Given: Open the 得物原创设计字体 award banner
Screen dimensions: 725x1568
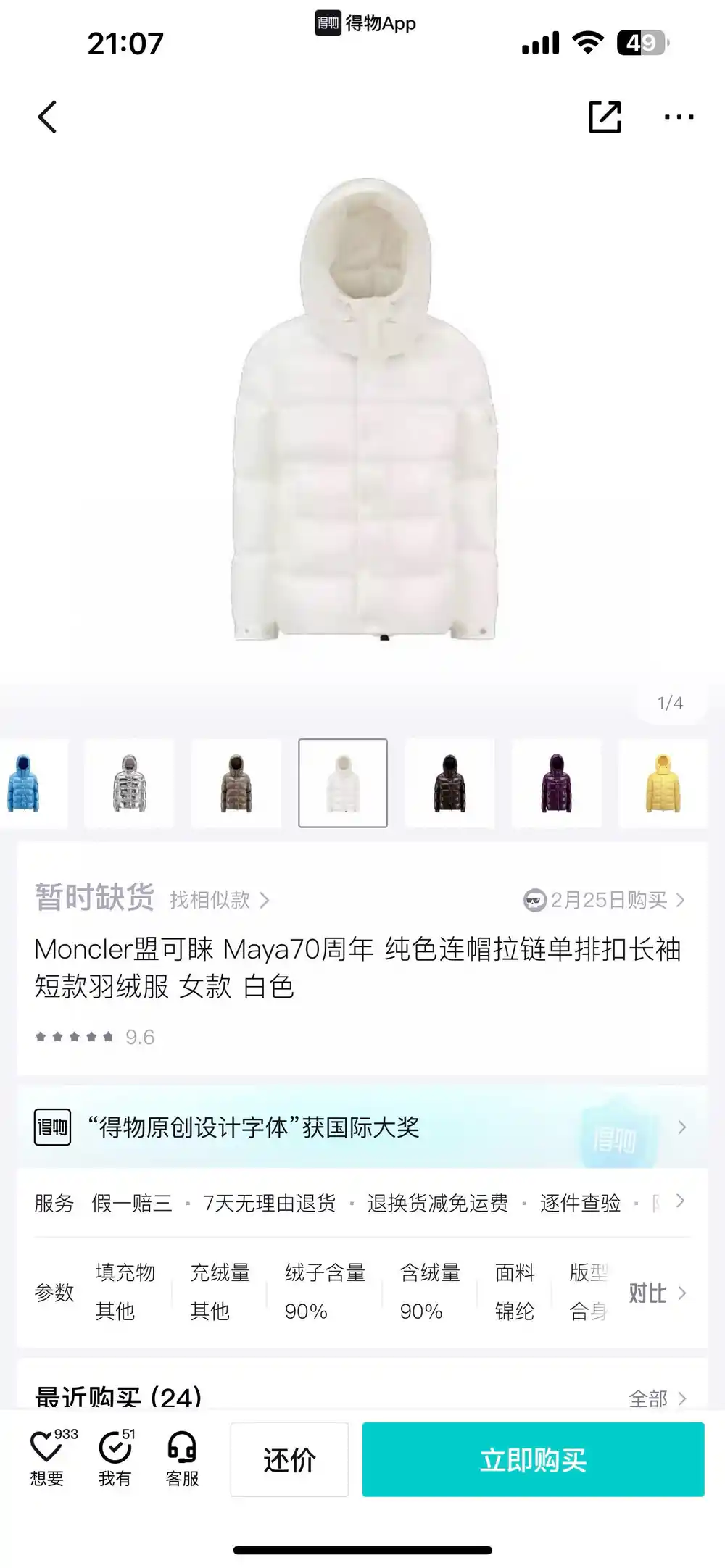Looking at the screenshot, I should tap(361, 1127).
